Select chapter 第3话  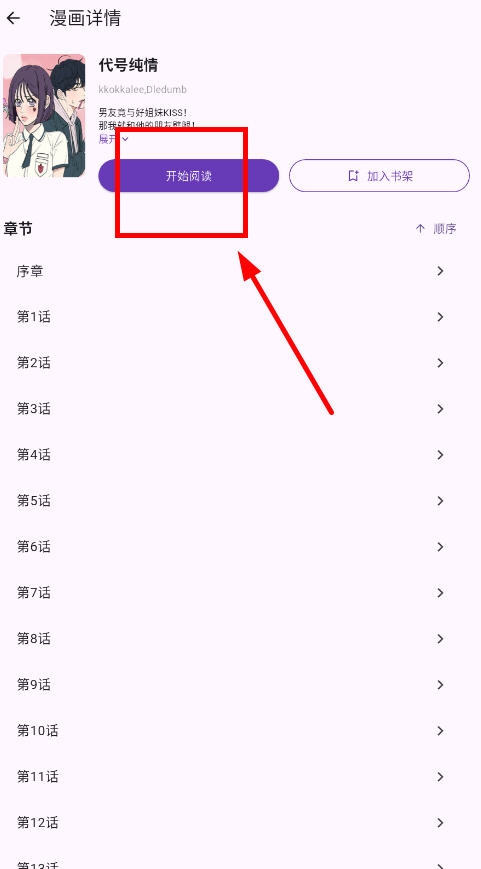(x=240, y=409)
